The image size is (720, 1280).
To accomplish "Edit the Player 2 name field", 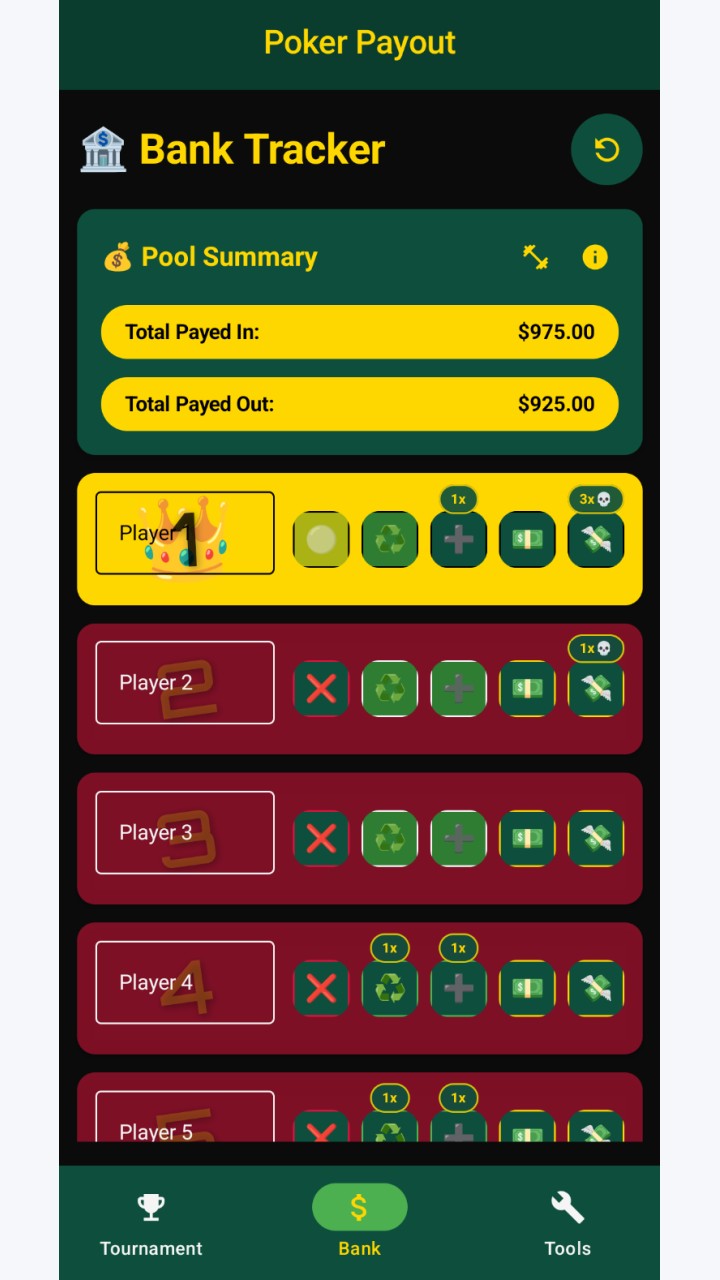I will (185, 683).
